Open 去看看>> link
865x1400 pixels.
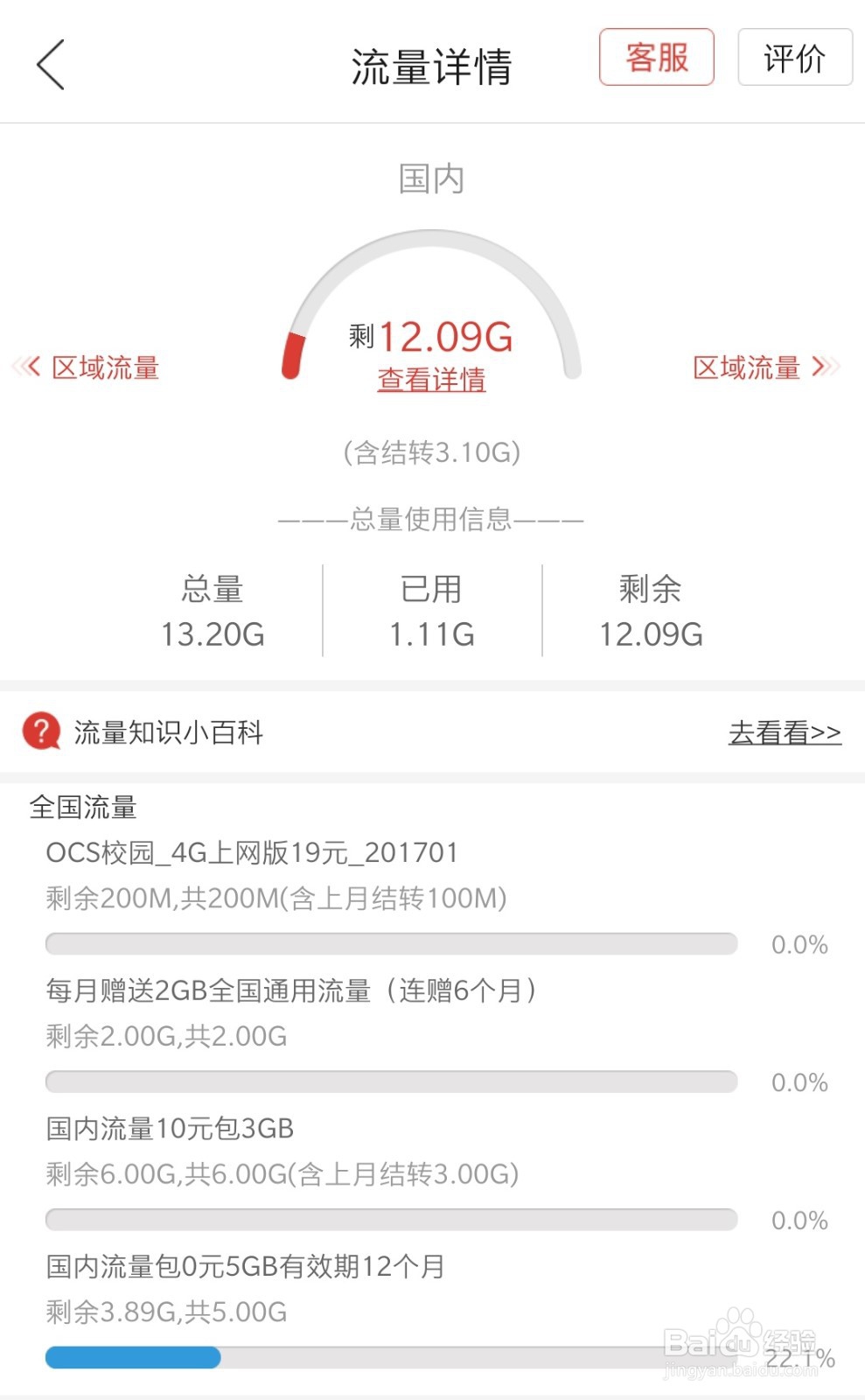point(785,731)
